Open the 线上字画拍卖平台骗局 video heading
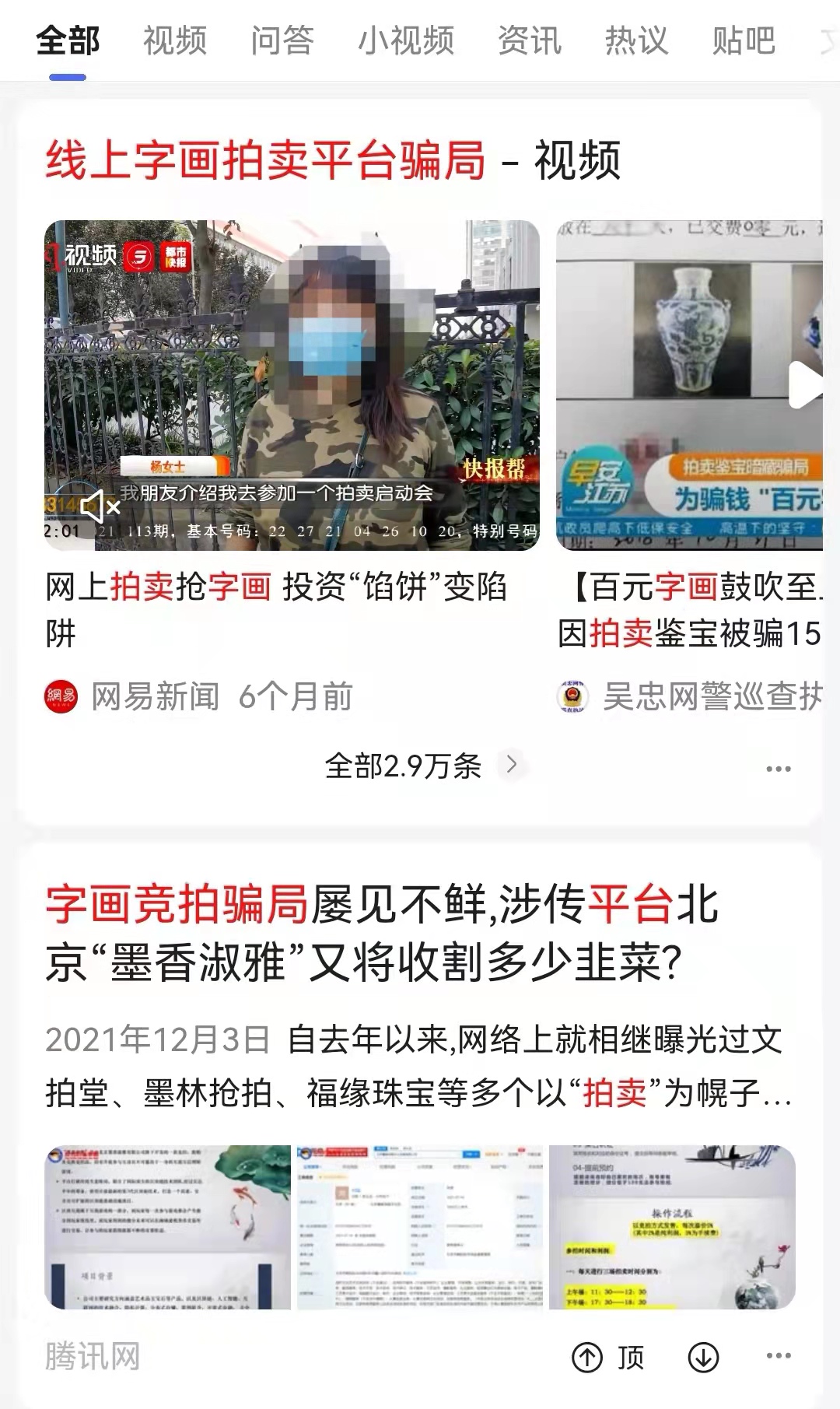 (x=332, y=161)
